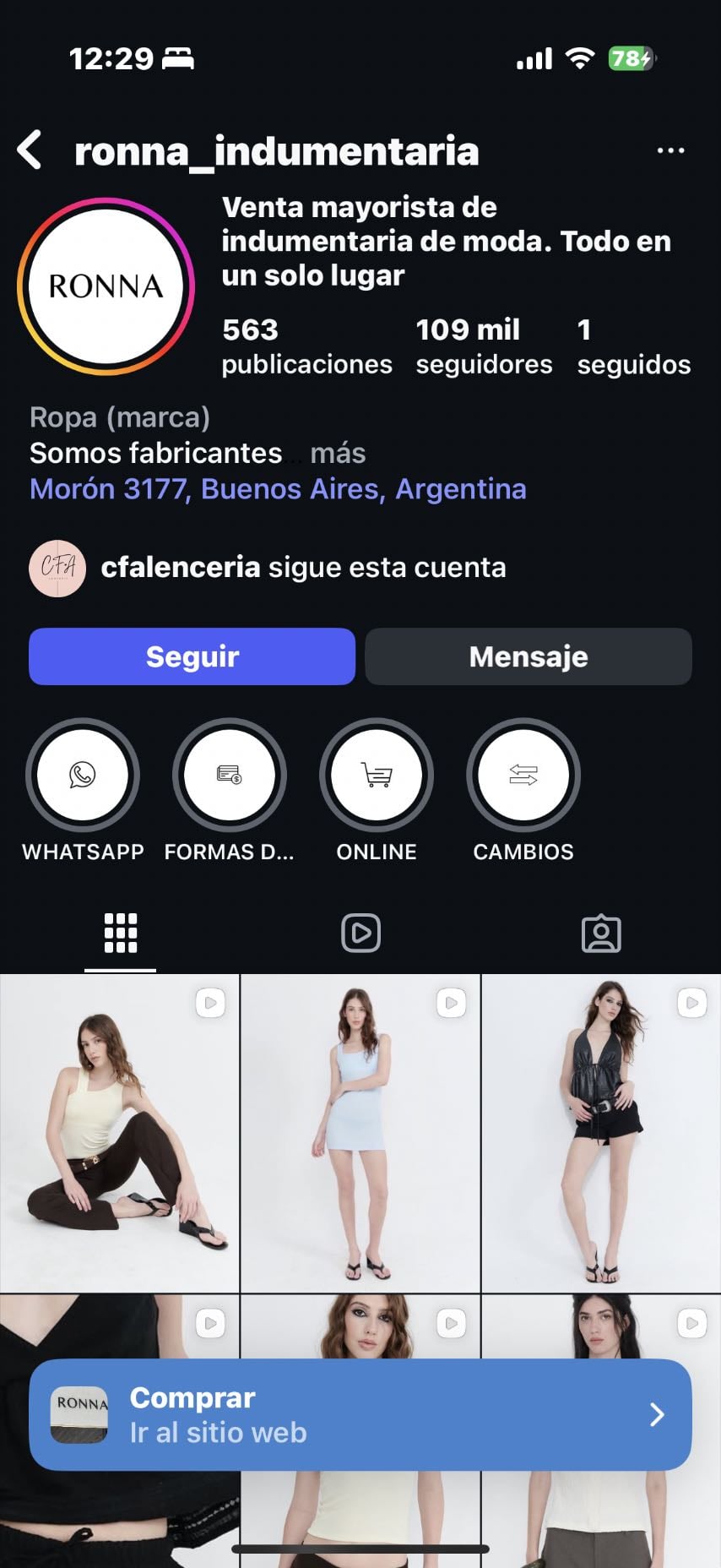View the ONLINE story highlight

tap(377, 791)
